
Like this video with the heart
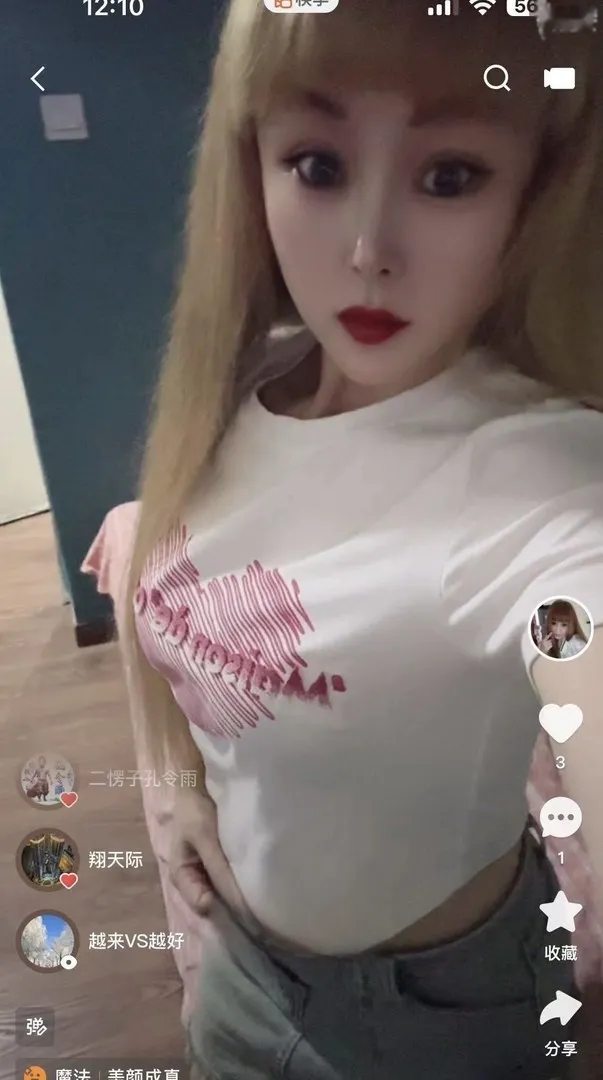coord(560,723)
